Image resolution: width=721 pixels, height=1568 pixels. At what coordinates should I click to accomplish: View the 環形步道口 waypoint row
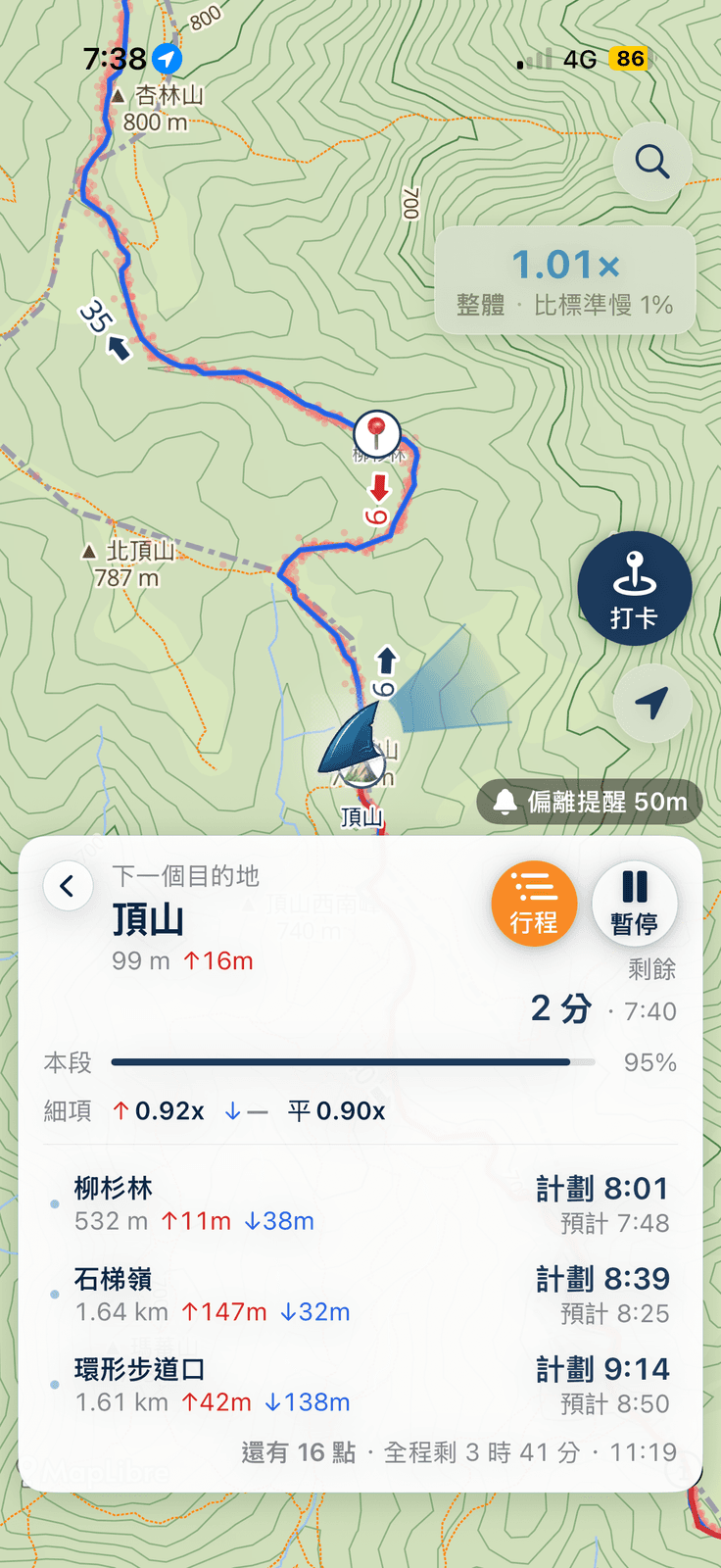click(x=360, y=1385)
